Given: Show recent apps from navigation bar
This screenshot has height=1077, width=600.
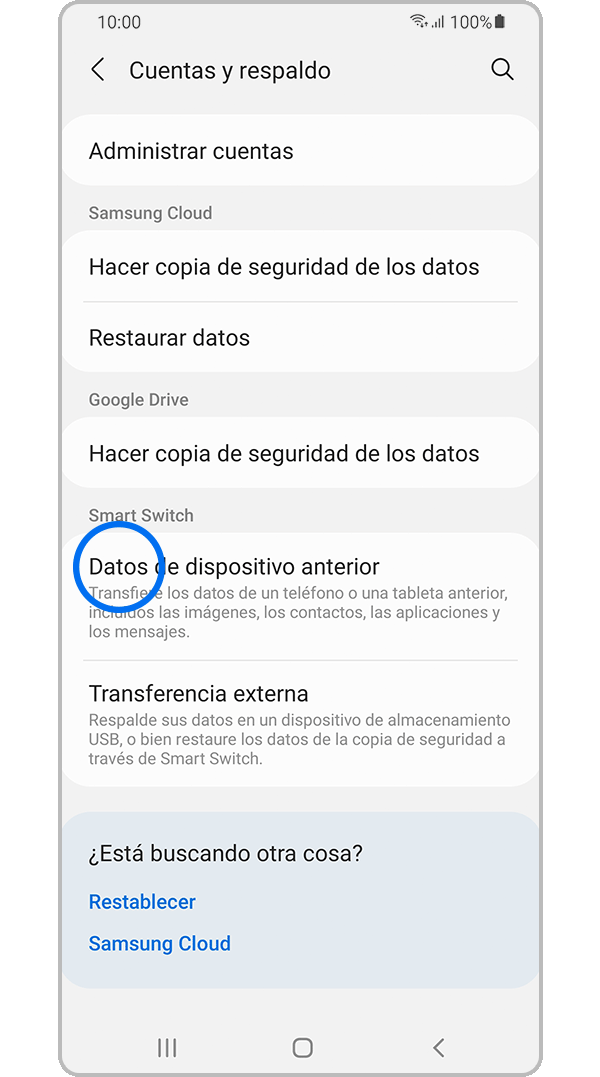Looking at the screenshot, I should click(x=167, y=1047).
